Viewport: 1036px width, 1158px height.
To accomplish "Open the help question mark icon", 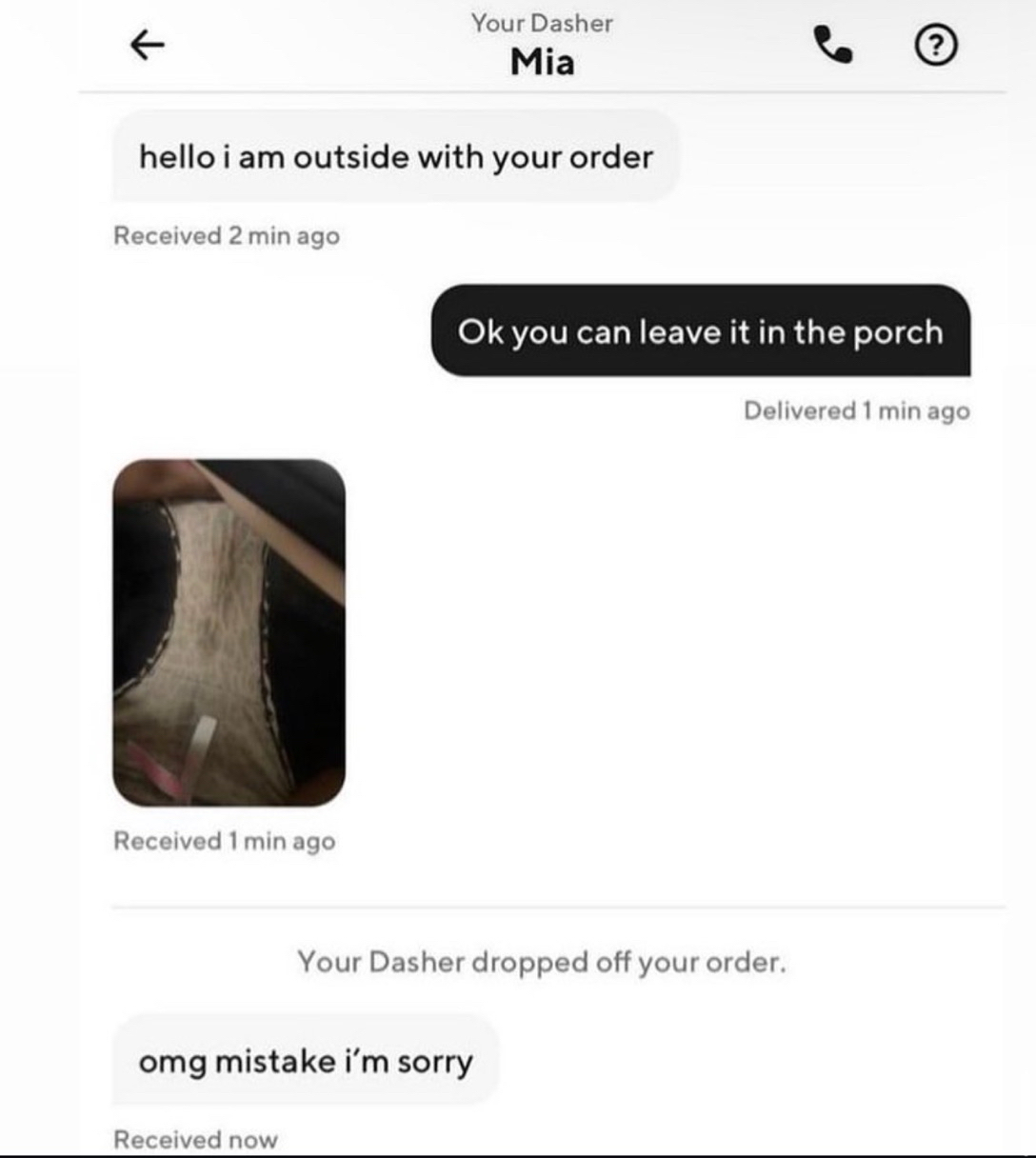I will click(935, 45).
